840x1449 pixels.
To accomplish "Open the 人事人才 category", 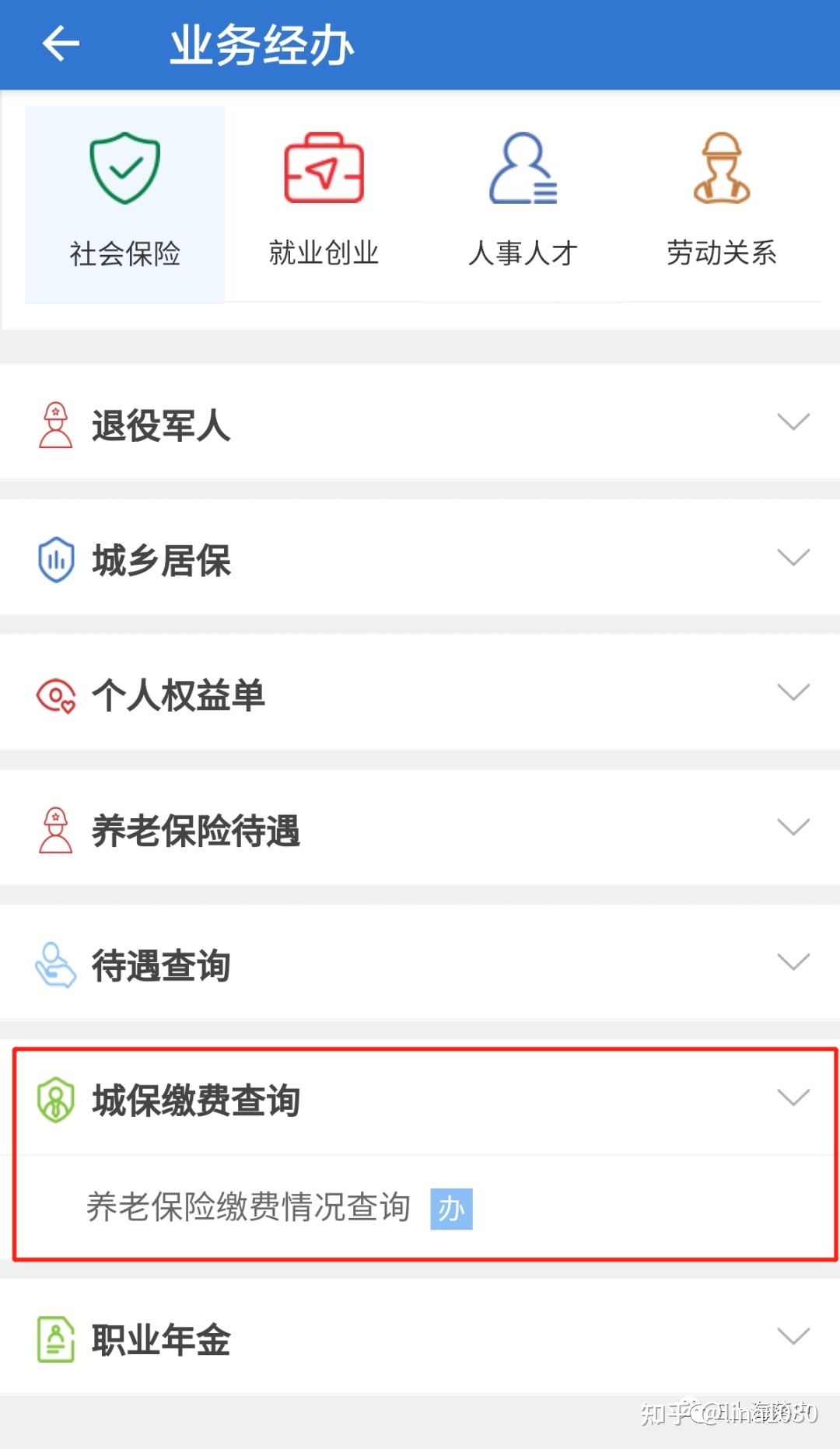I will [x=523, y=204].
